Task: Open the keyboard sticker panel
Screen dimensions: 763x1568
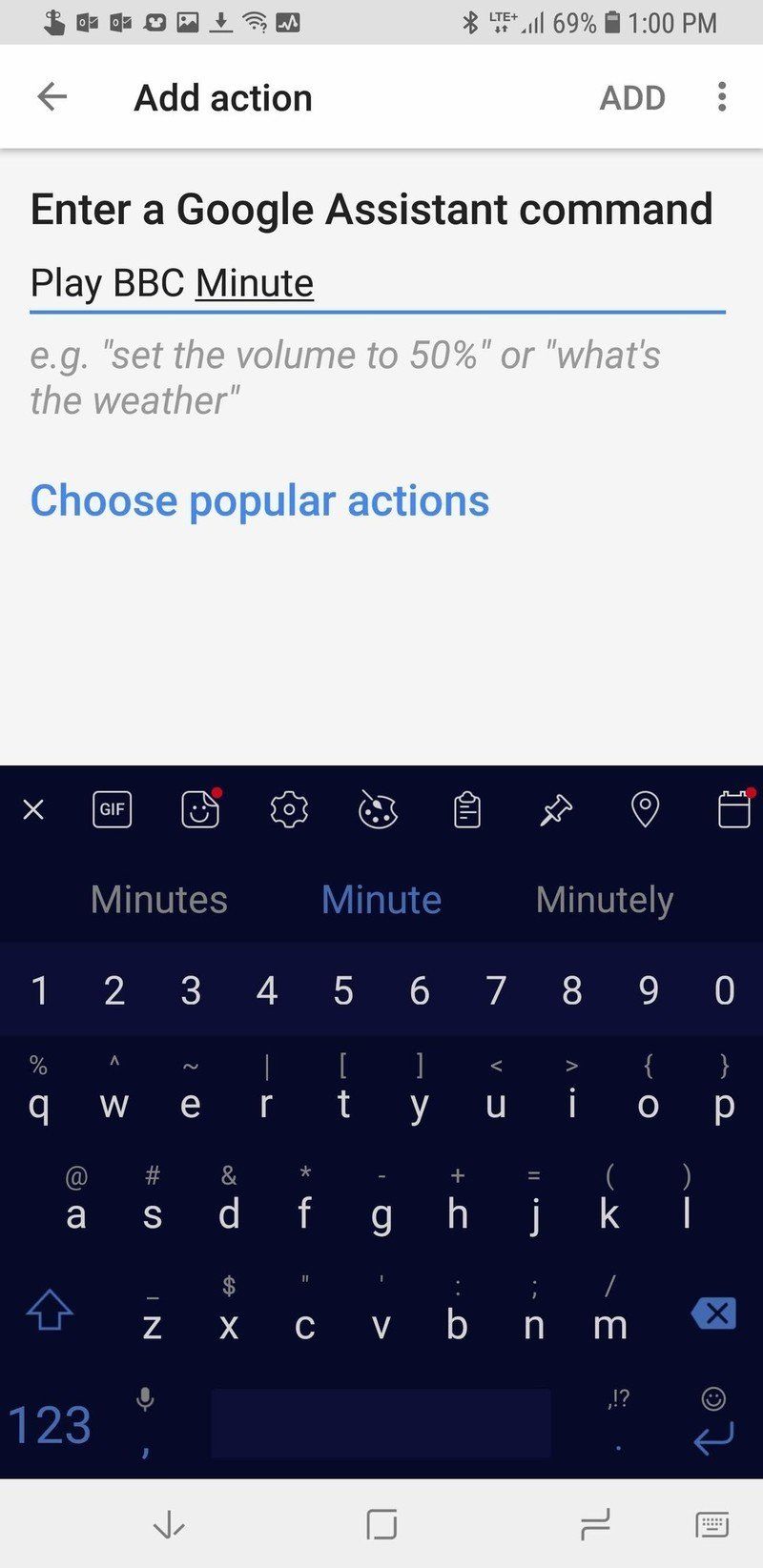Action: coord(200,810)
